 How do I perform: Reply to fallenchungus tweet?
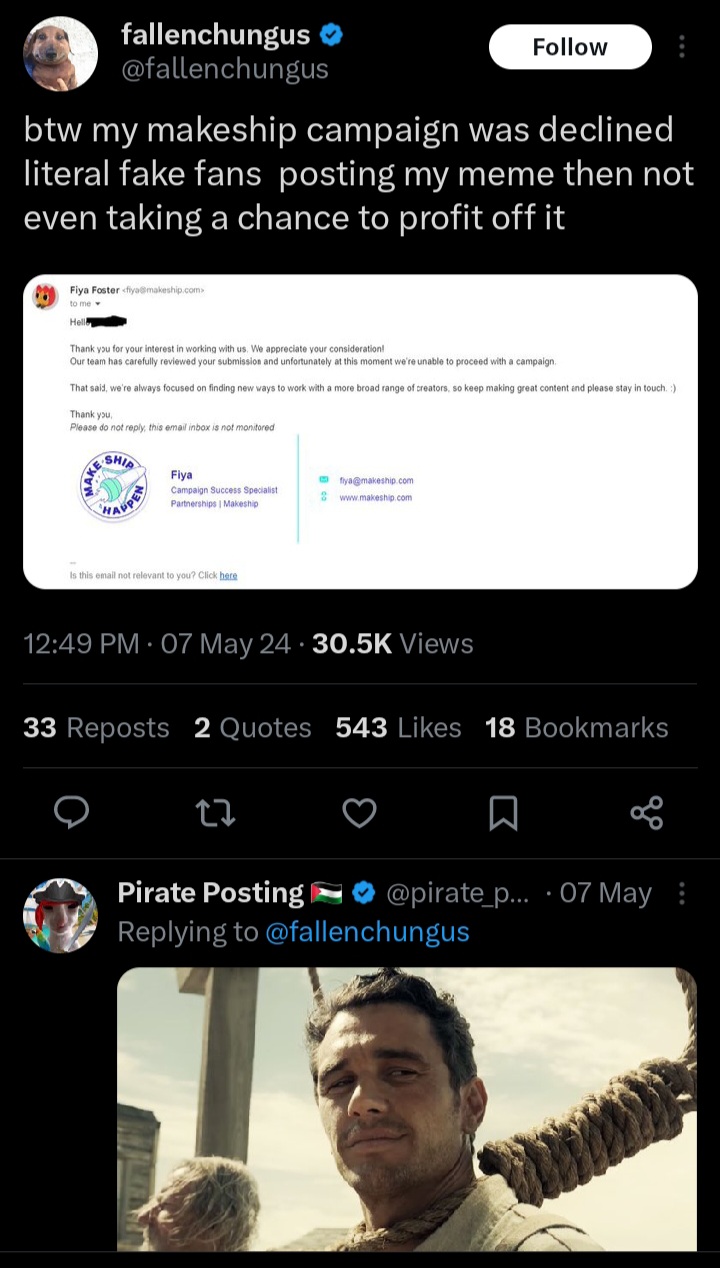[x=71, y=813]
